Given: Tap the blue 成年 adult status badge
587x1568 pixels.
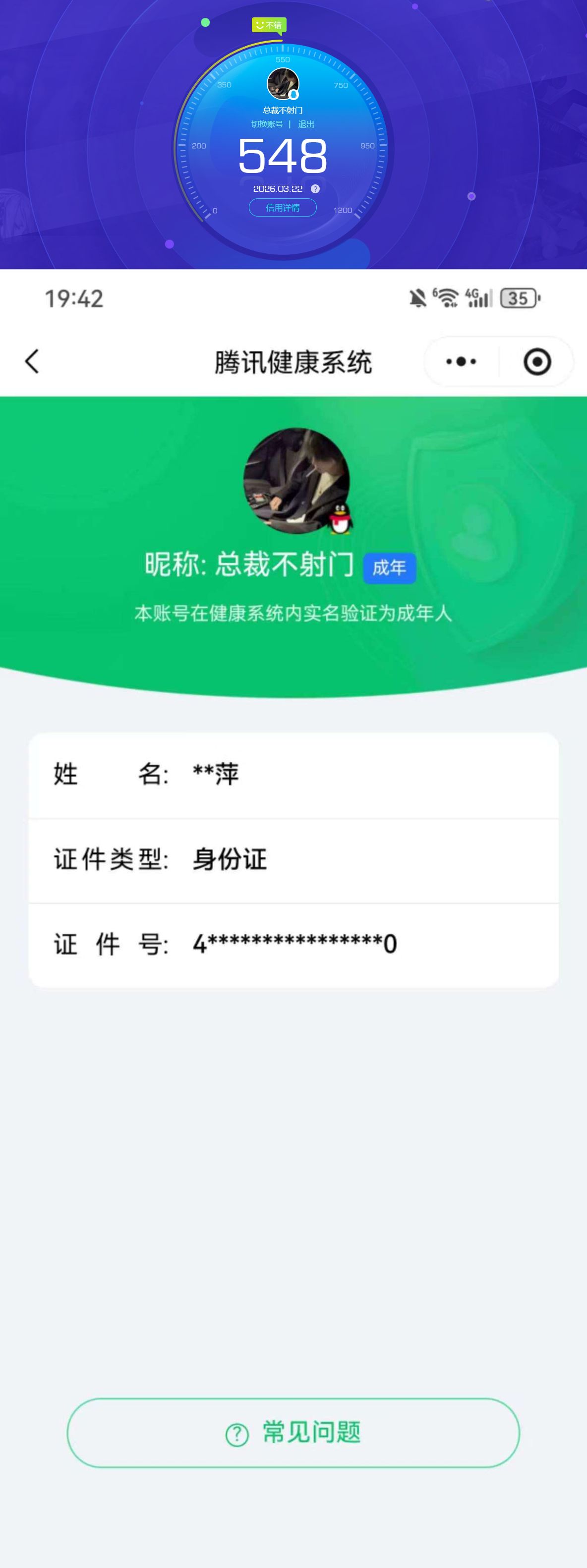Looking at the screenshot, I should (x=389, y=567).
